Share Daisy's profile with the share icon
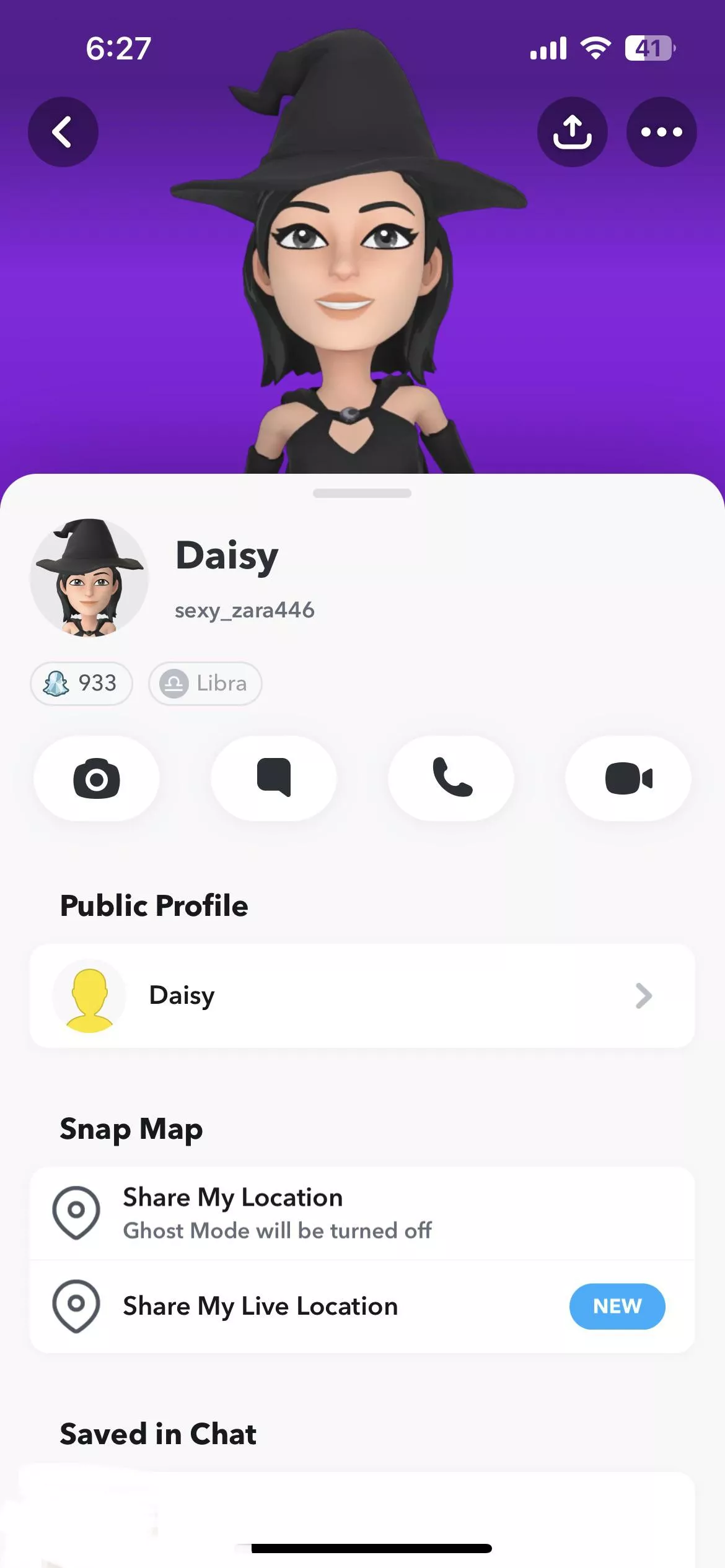Image resolution: width=725 pixels, height=1568 pixels. (x=572, y=132)
